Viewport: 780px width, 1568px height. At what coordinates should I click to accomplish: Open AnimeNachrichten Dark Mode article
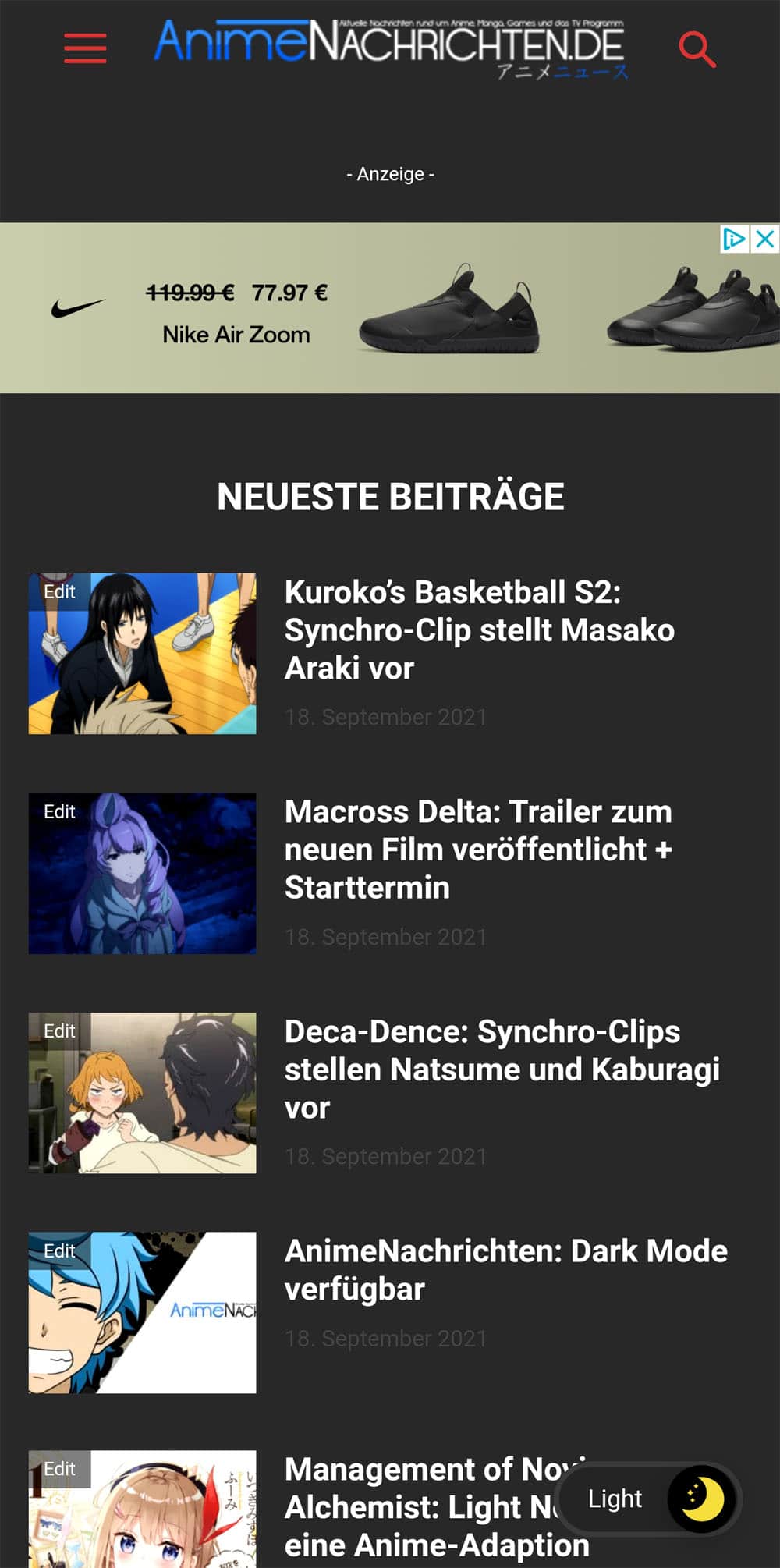[506, 1270]
